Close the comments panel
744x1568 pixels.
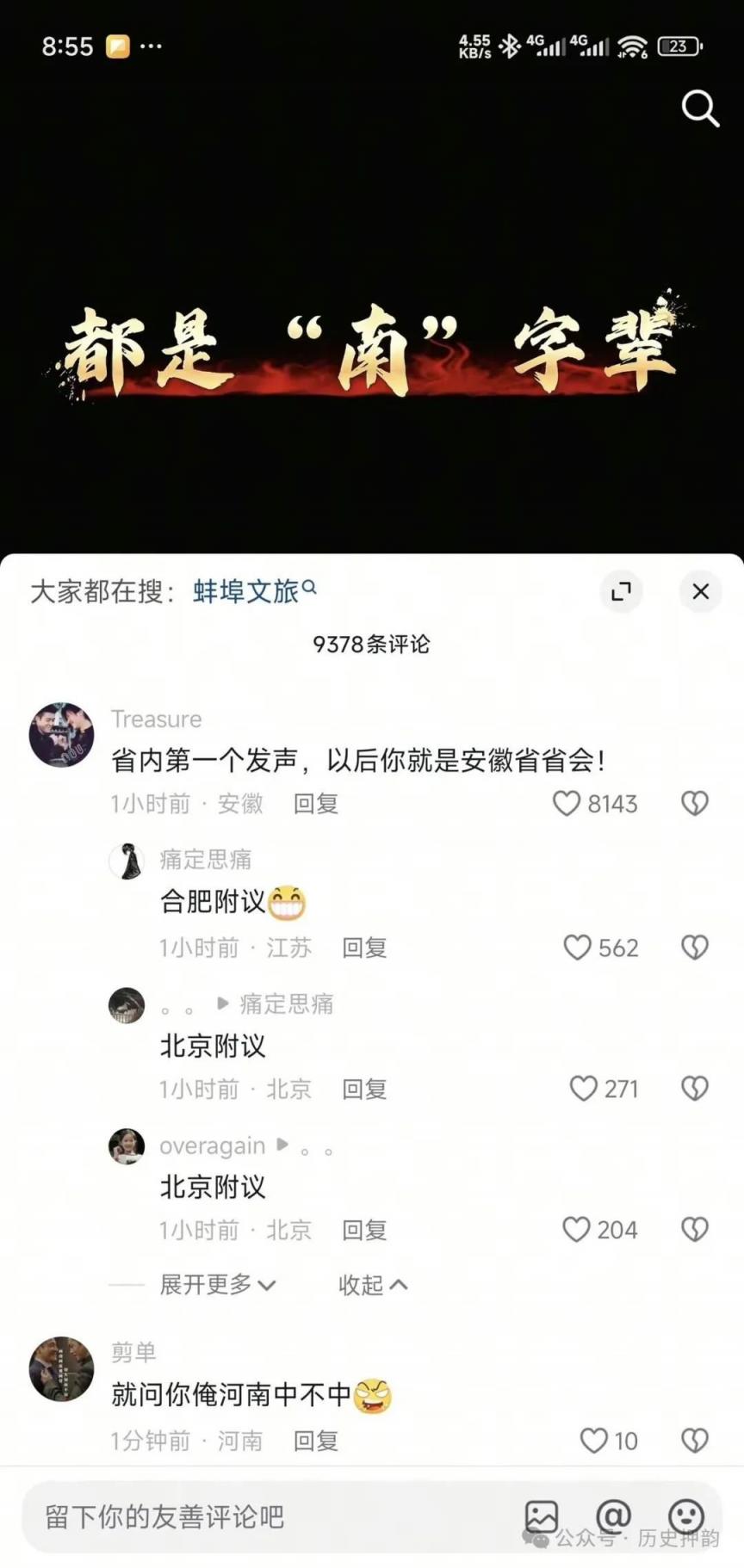click(700, 591)
